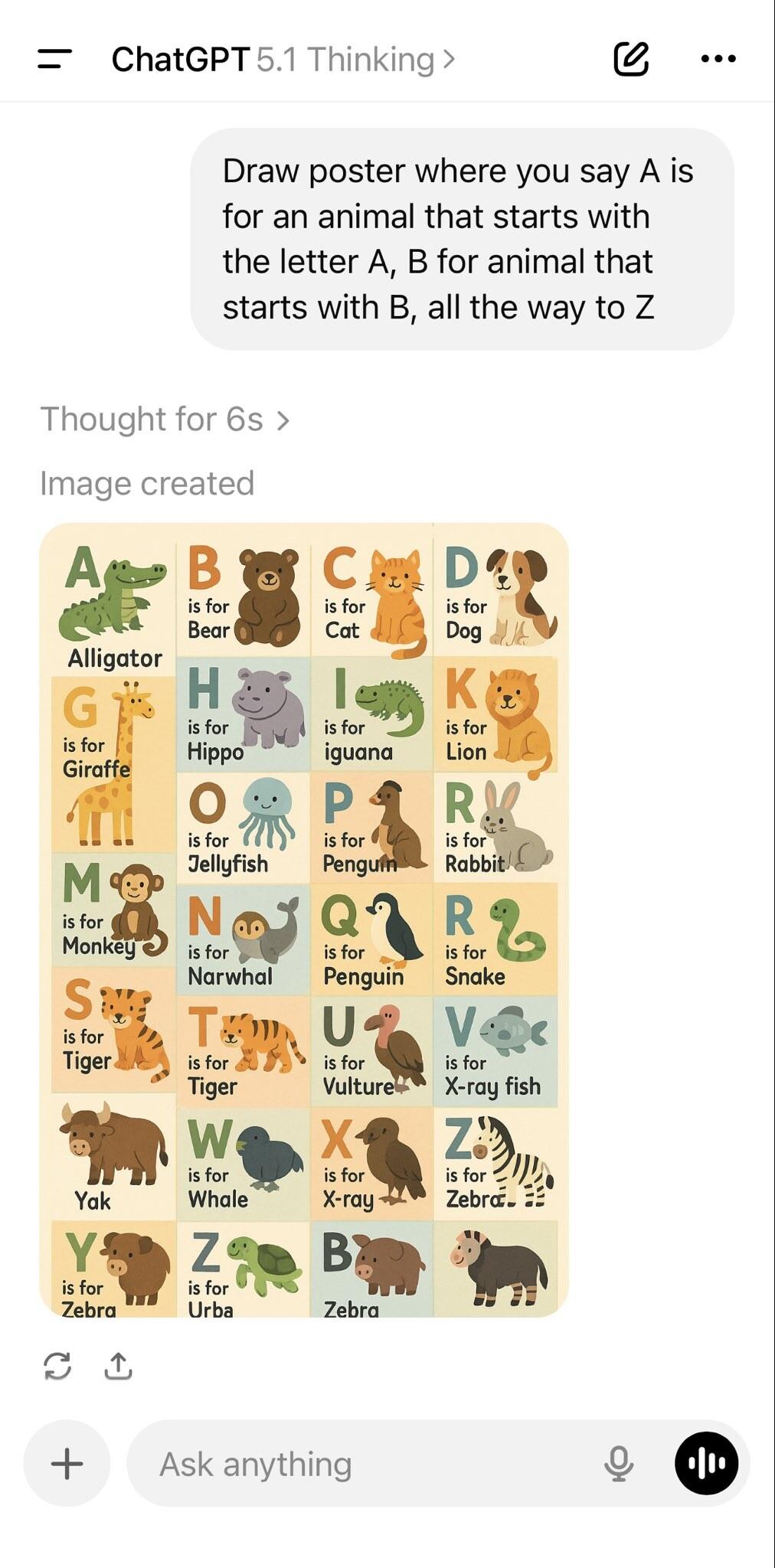This screenshot has height=1568, width=775.
Task: Tap the plus attachment button
Action: [x=67, y=1464]
